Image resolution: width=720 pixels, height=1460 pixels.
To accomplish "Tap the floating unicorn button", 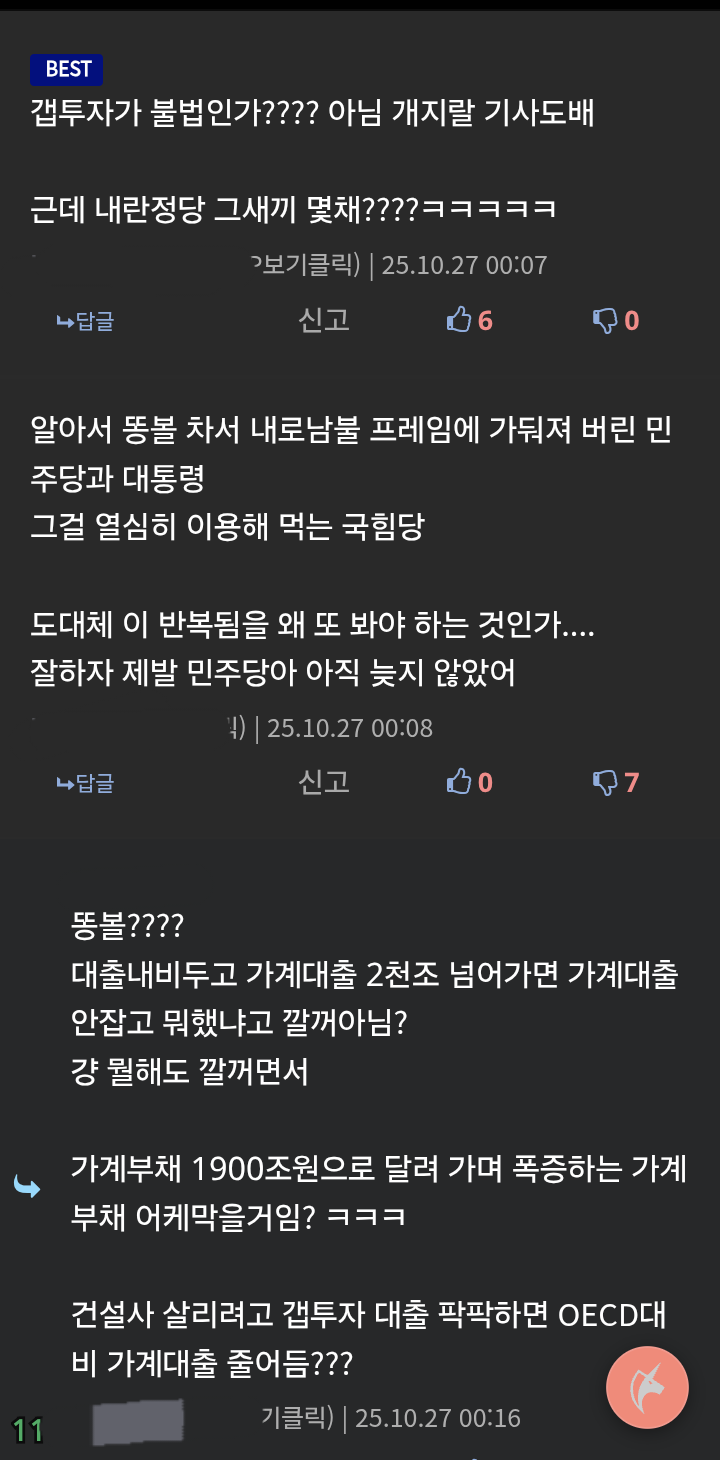I will [x=647, y=1387].
